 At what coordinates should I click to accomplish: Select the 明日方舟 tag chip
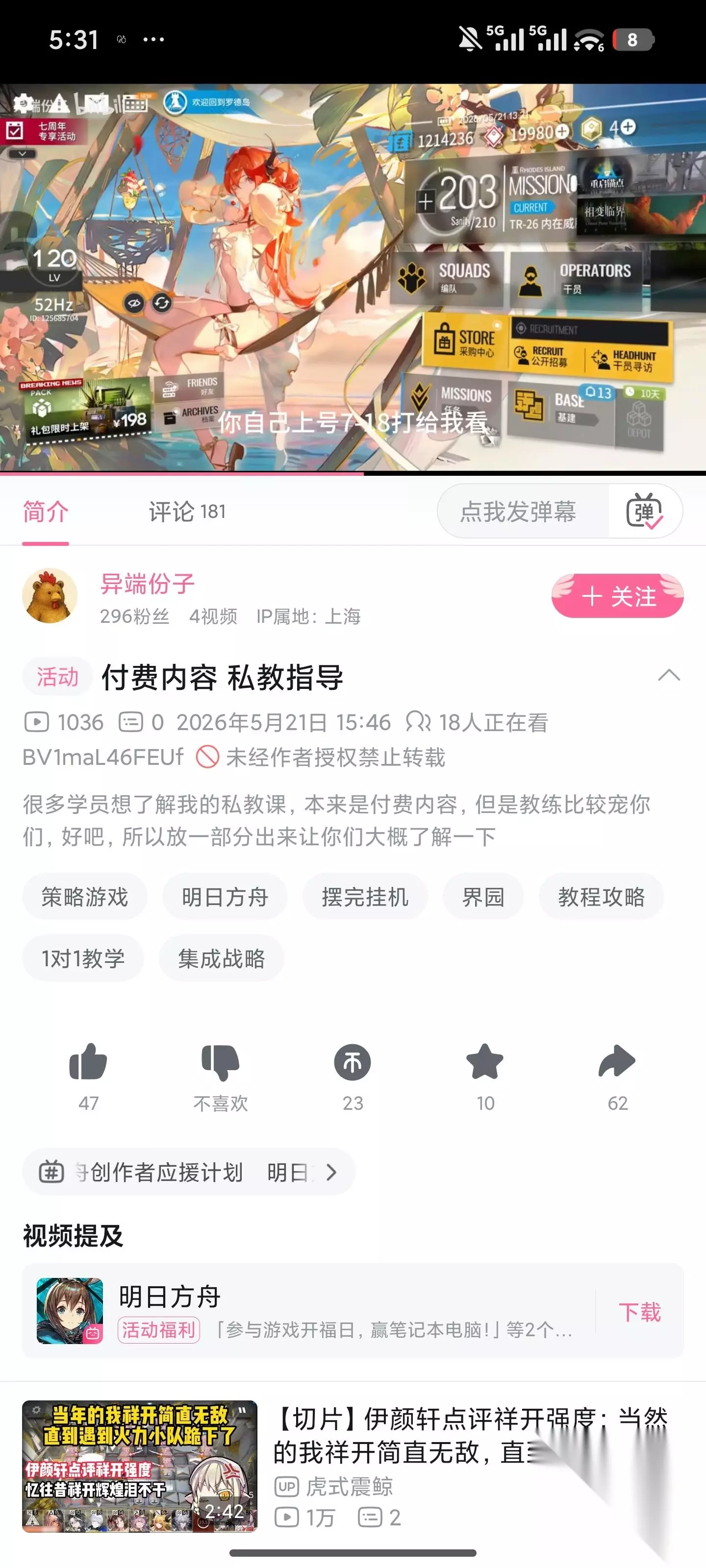[225, 897]
